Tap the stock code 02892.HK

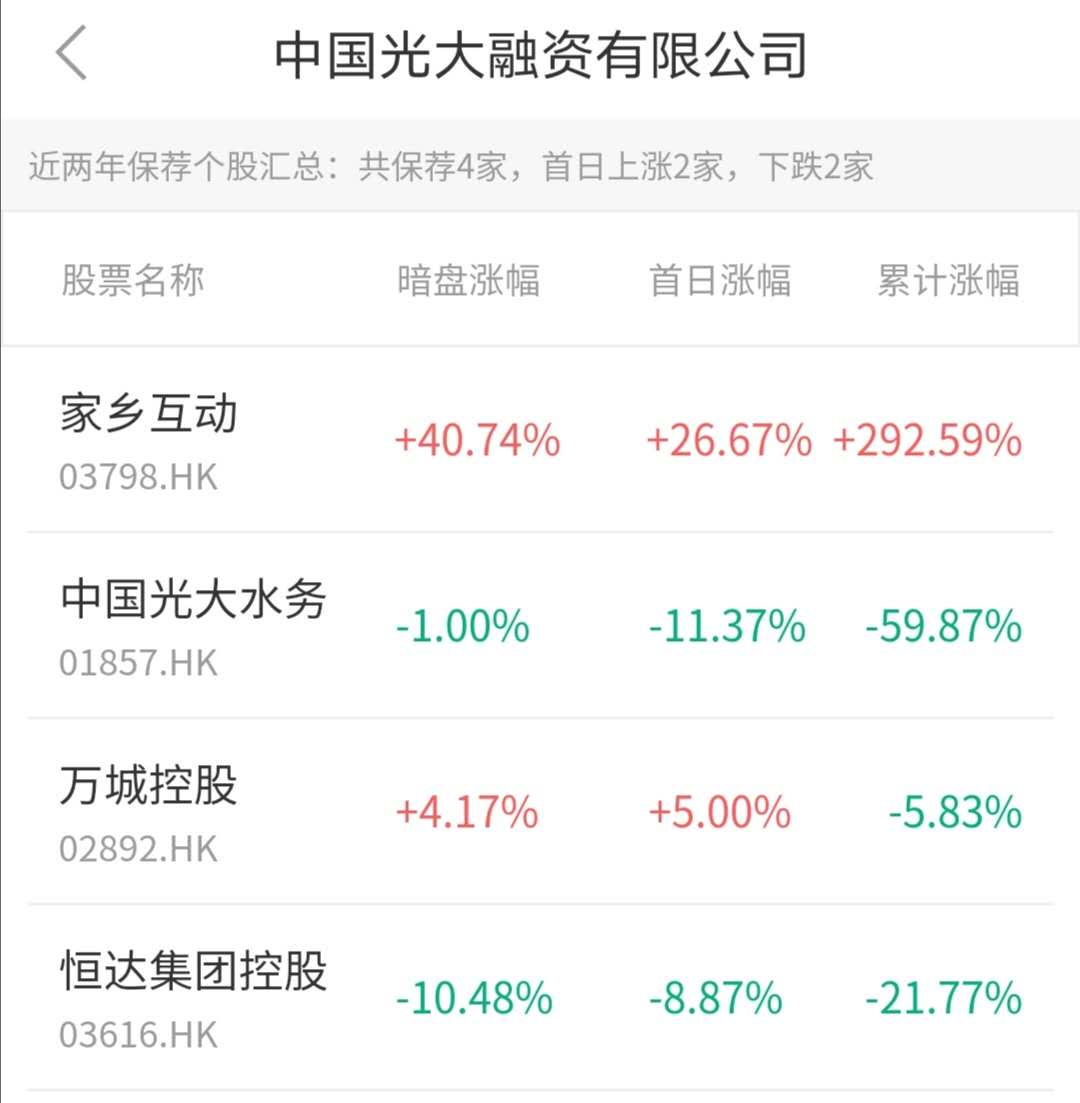136,848
